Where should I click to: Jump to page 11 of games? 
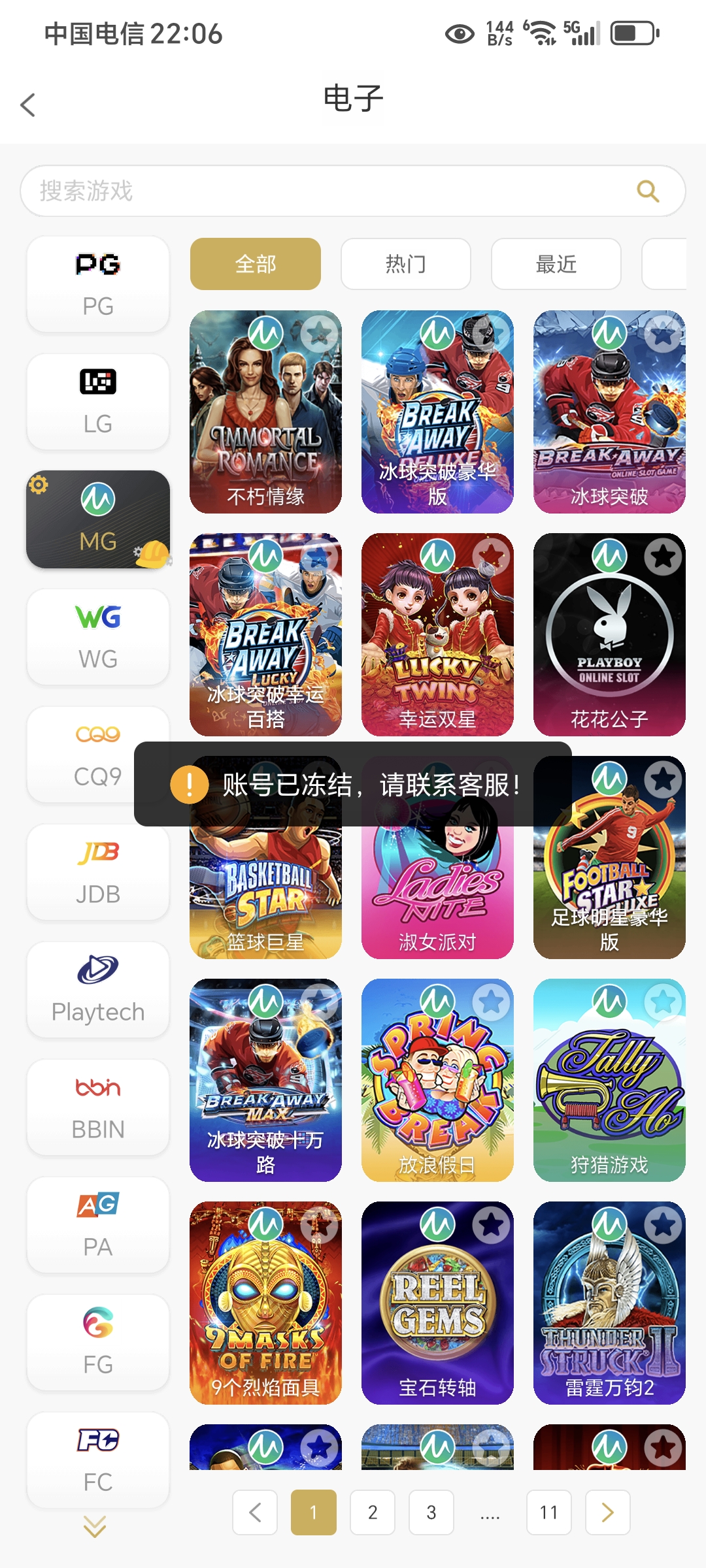pyautogui.click(x=549, y=1512)
